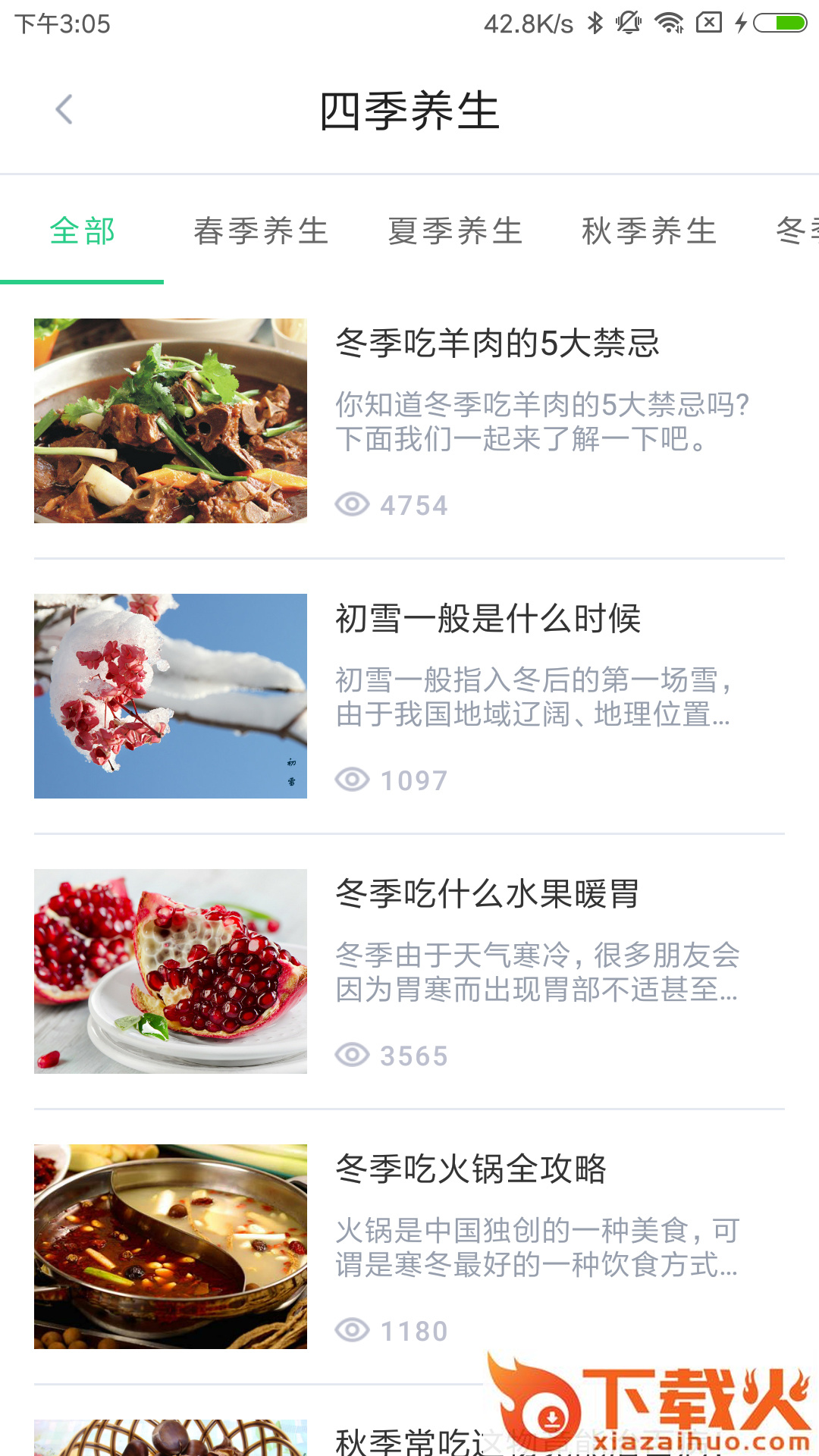Viewport: 819px width, 1456px height.
Task: Select the 全部 tab
Action: pyautogui.click(x=82, y=231)
